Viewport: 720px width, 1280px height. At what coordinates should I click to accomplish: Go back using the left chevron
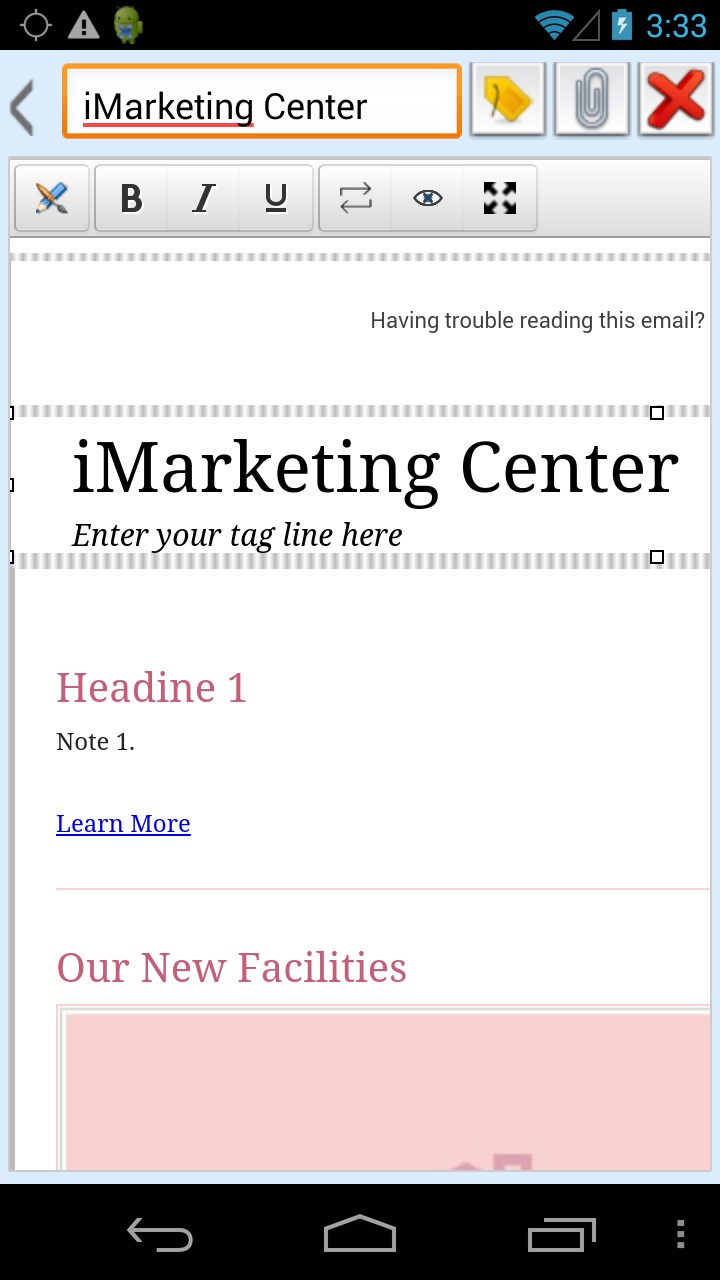point(22,106)
